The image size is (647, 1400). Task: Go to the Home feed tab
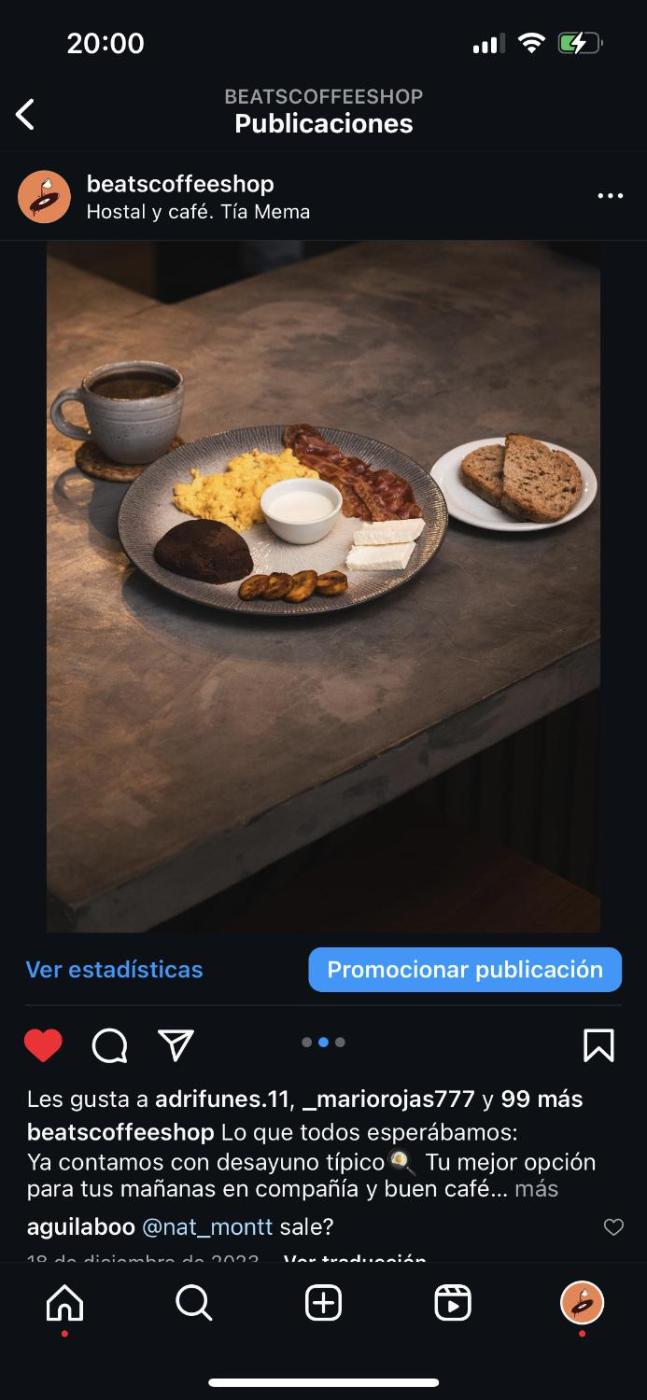[x=65, y=1303]
